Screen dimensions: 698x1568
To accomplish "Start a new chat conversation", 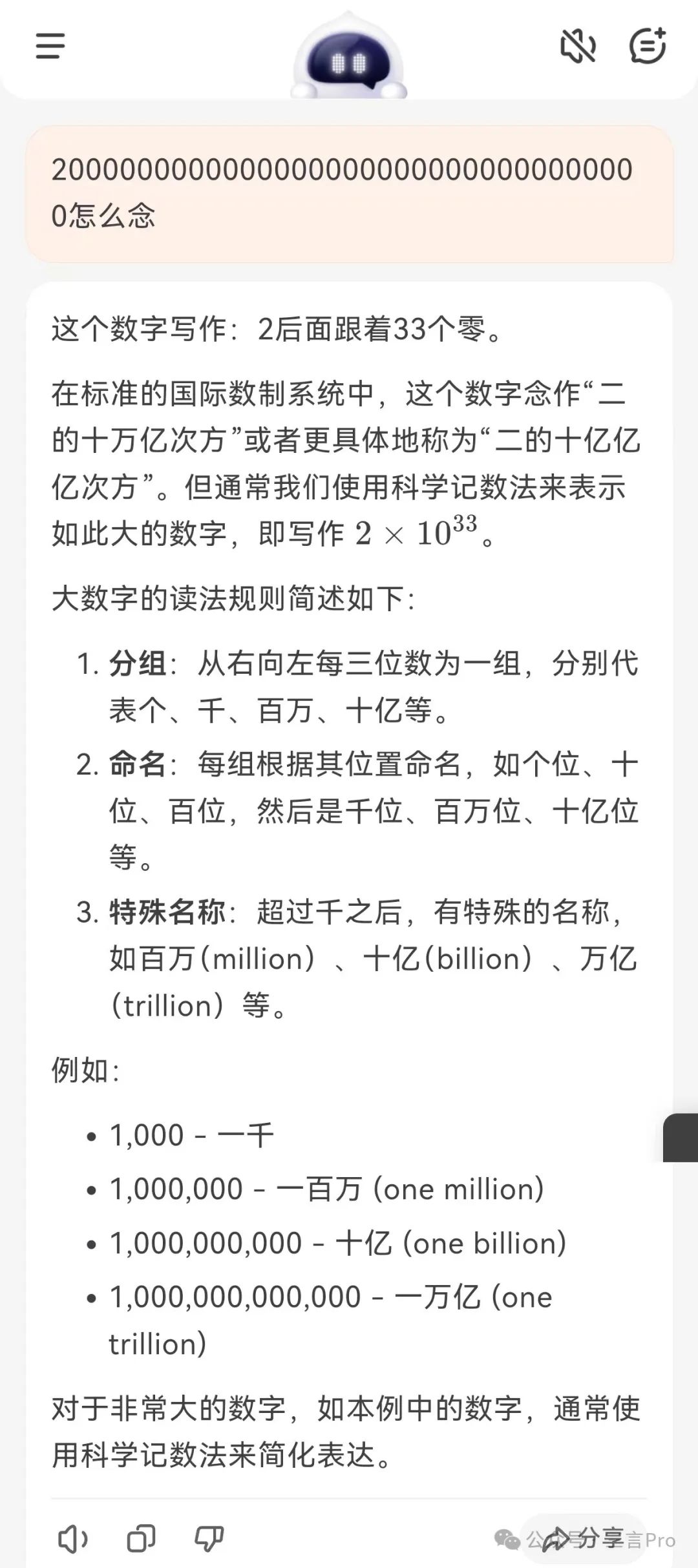I will tap(648, 47).
